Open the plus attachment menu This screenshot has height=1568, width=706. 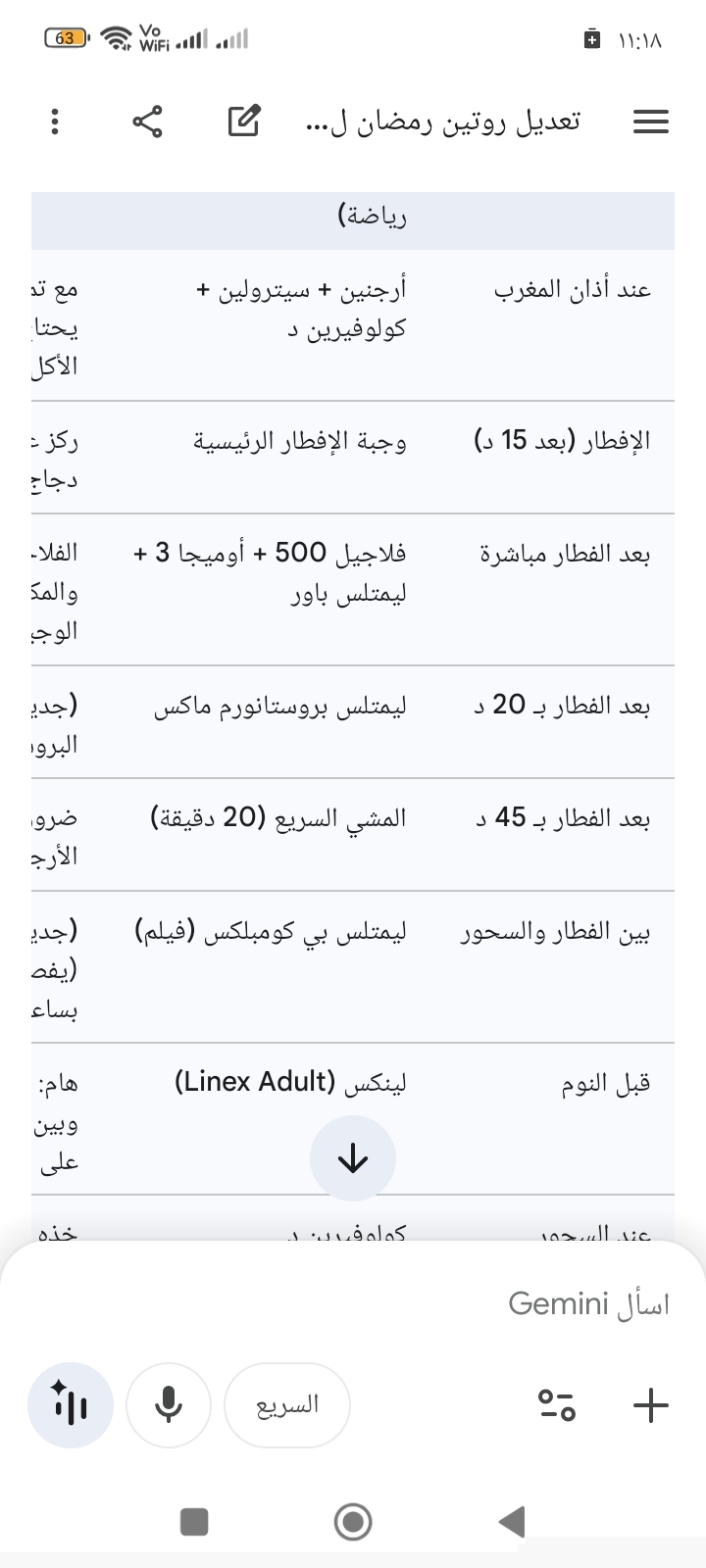coord(651,1405)
